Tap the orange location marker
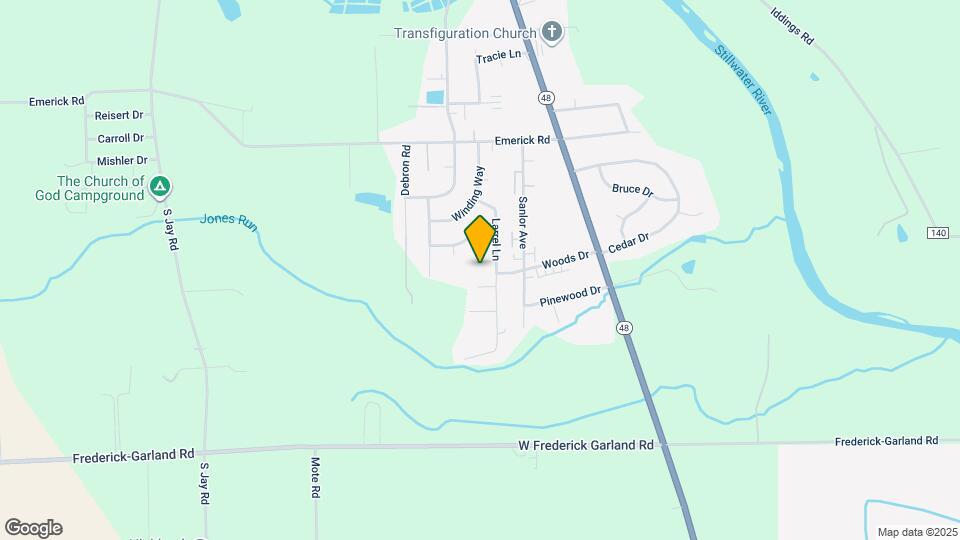The image size is (960, 540). [x=481, y=238]
